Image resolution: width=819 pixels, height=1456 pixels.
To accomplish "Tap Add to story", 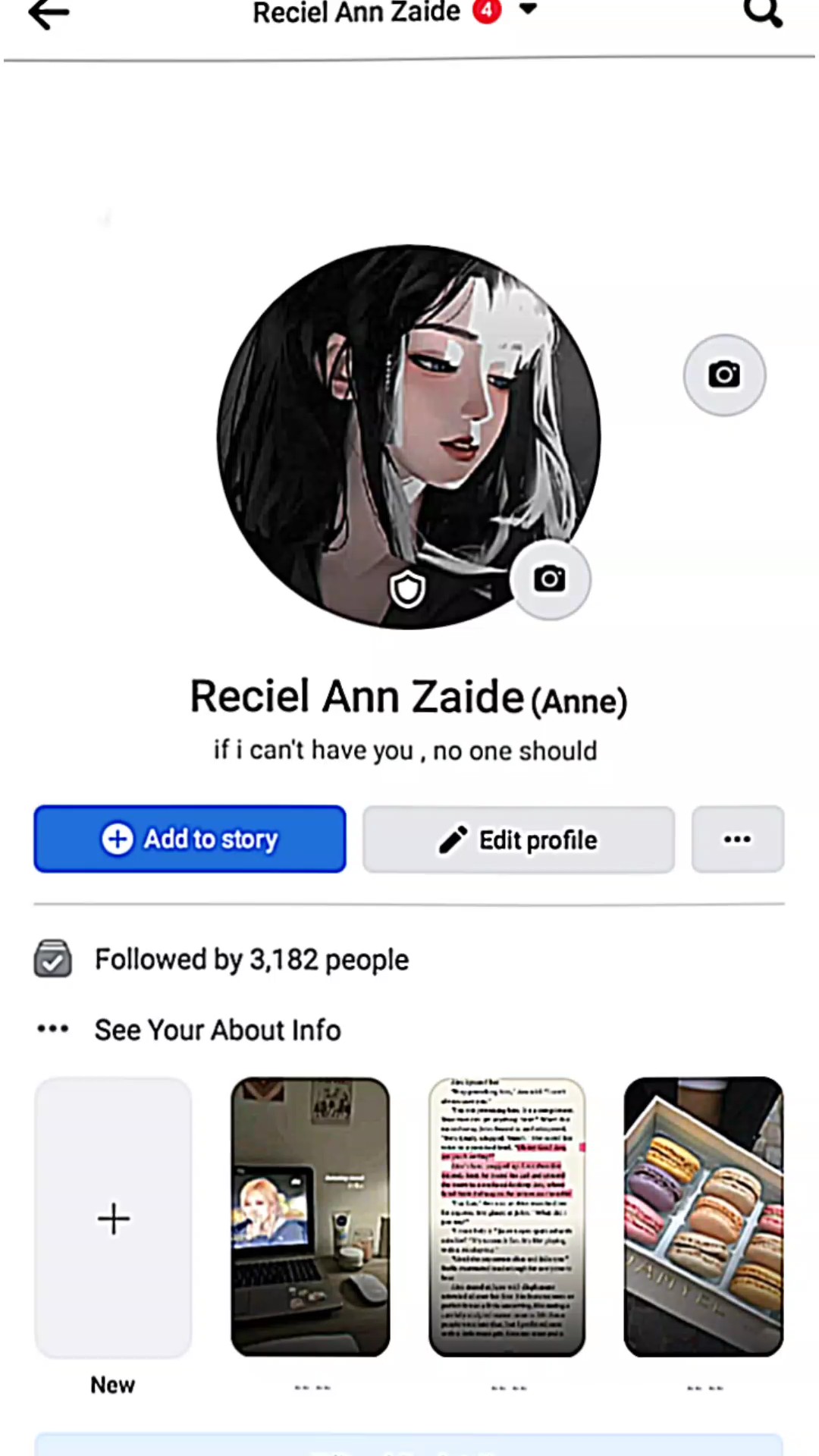I will click(x=190, y=839).
